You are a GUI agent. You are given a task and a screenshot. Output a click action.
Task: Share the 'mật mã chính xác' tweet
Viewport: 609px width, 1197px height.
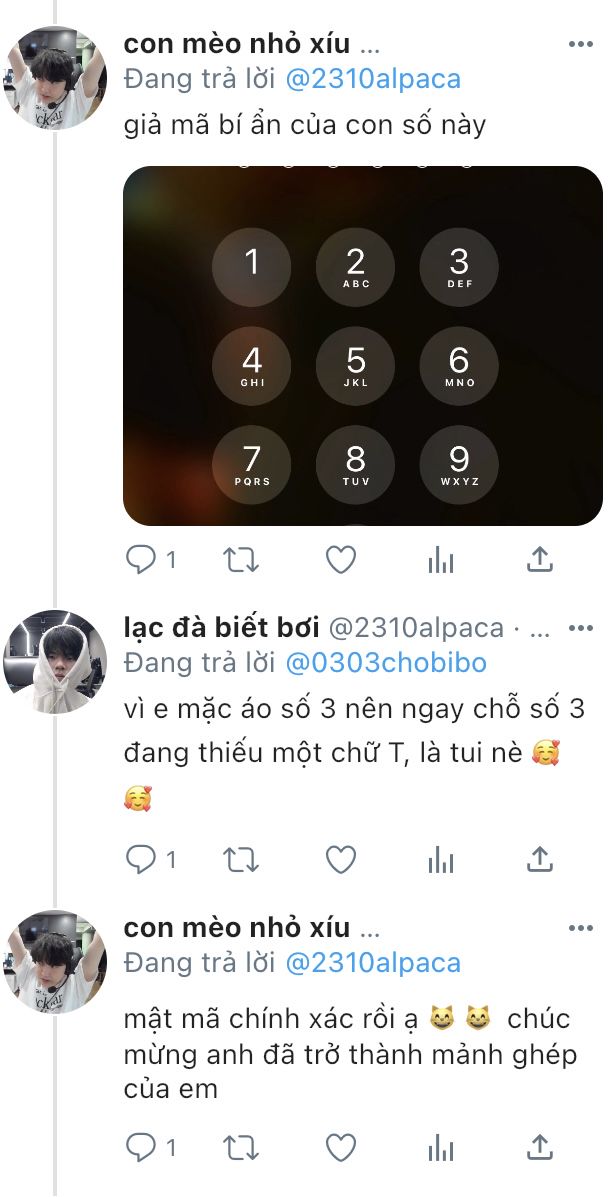coord(540,1146)
